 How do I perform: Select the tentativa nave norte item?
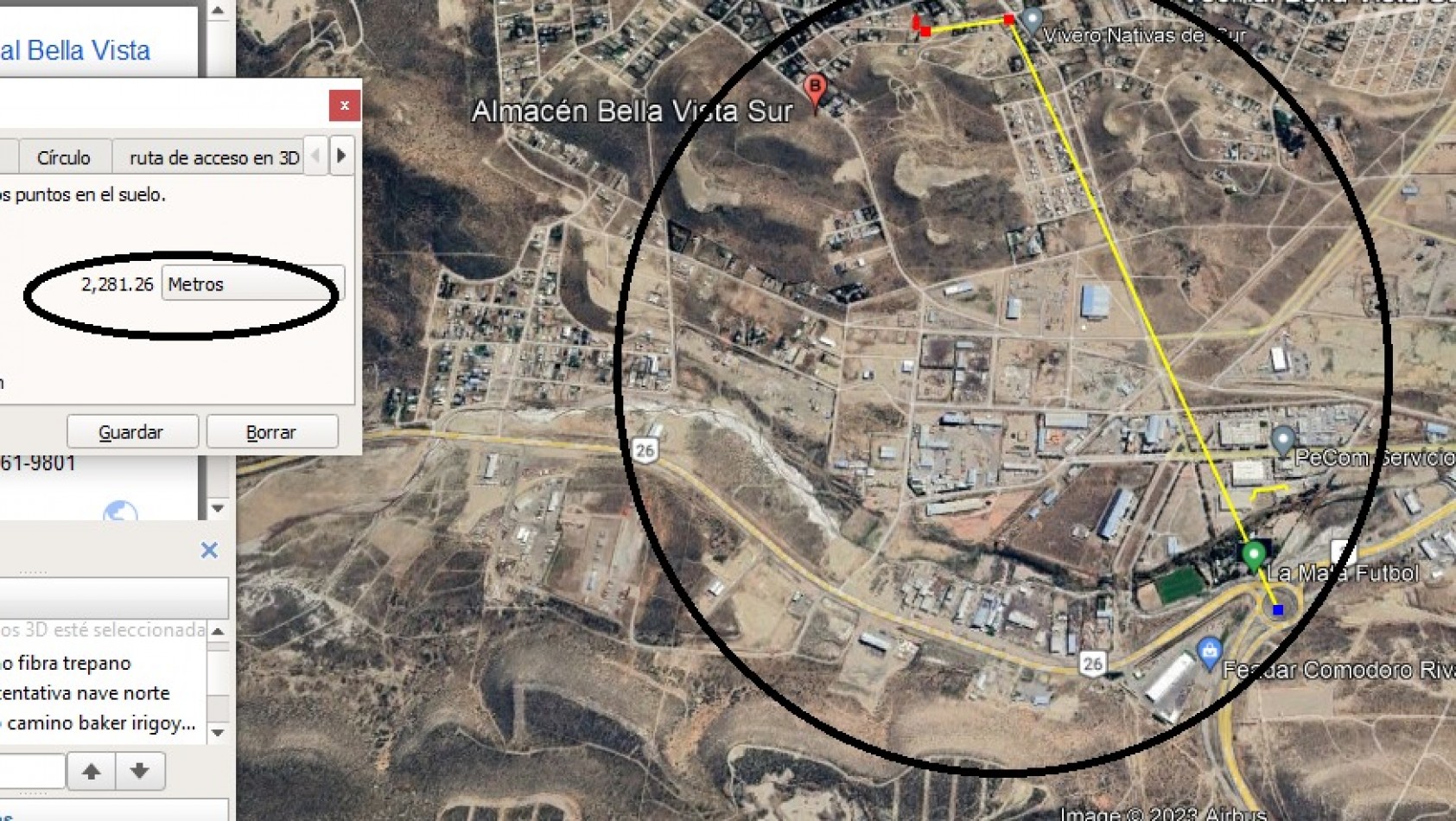point(85,693)
